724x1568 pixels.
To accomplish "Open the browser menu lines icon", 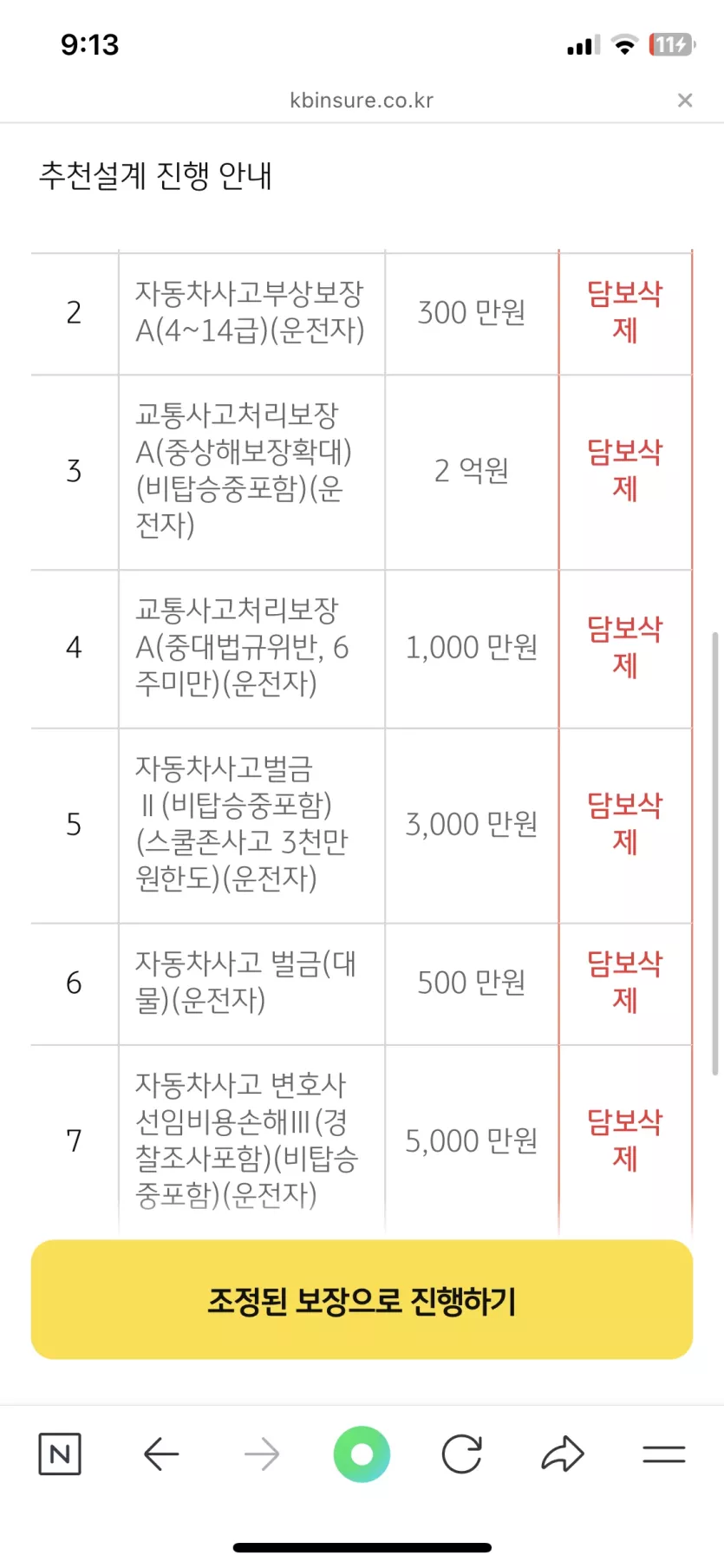I will click(664, 1454).
